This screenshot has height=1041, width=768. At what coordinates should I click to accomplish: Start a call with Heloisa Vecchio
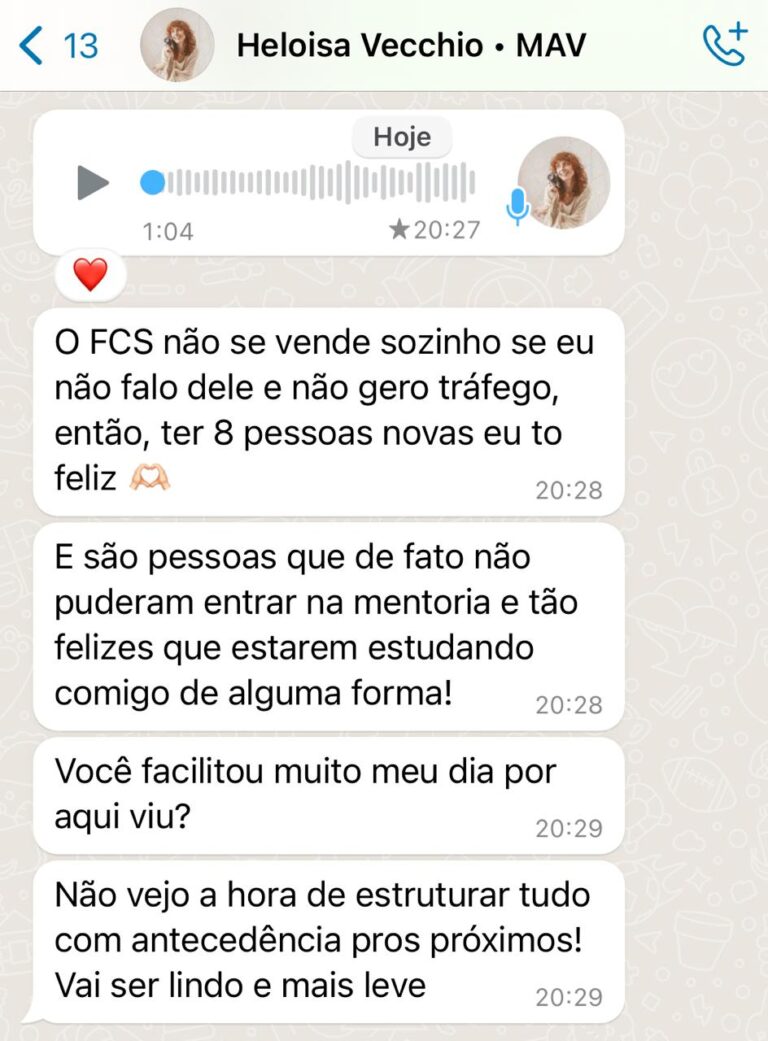click(724, 45)
